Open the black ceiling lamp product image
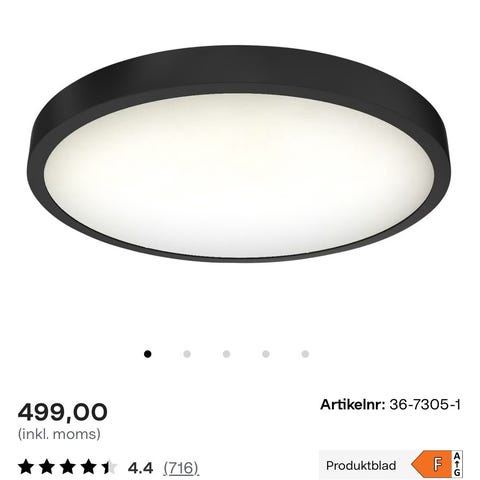This screenshot has width=480, height=480. pos(239,154)
